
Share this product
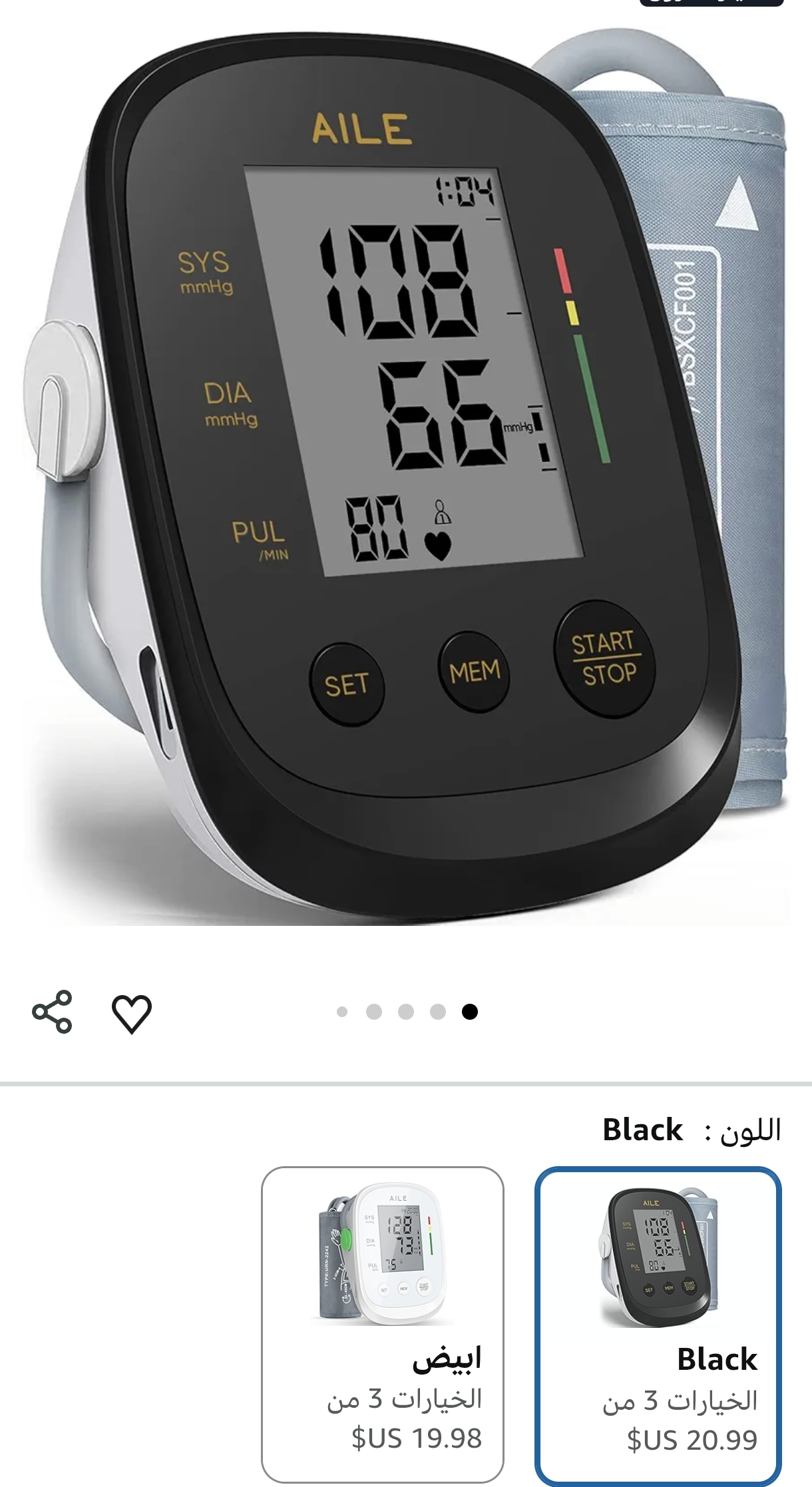coord(52,1012)
